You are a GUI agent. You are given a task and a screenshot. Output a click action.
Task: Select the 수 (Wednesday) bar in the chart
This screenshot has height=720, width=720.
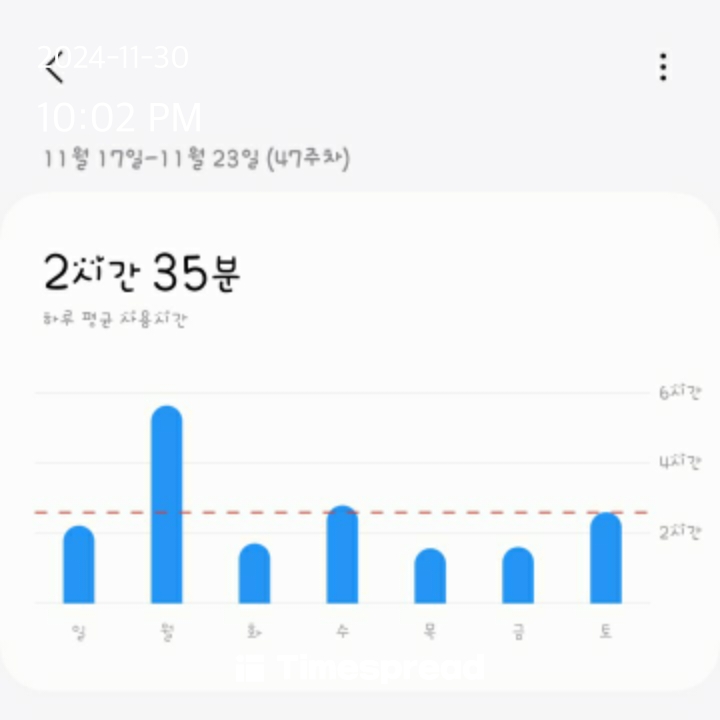pos(342,554)
